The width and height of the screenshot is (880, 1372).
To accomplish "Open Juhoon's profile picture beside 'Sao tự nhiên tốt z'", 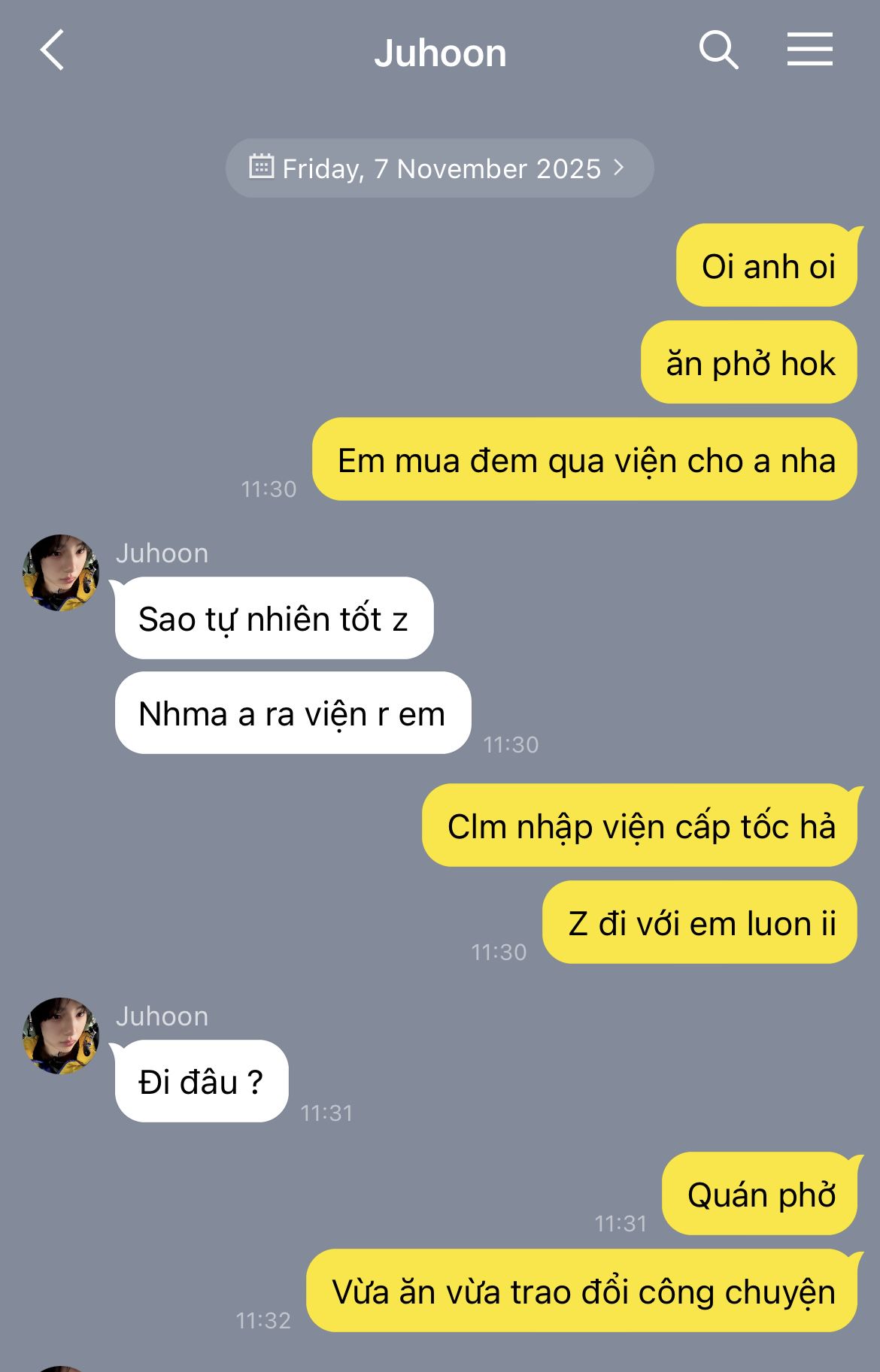I will [x=61, y=573].
